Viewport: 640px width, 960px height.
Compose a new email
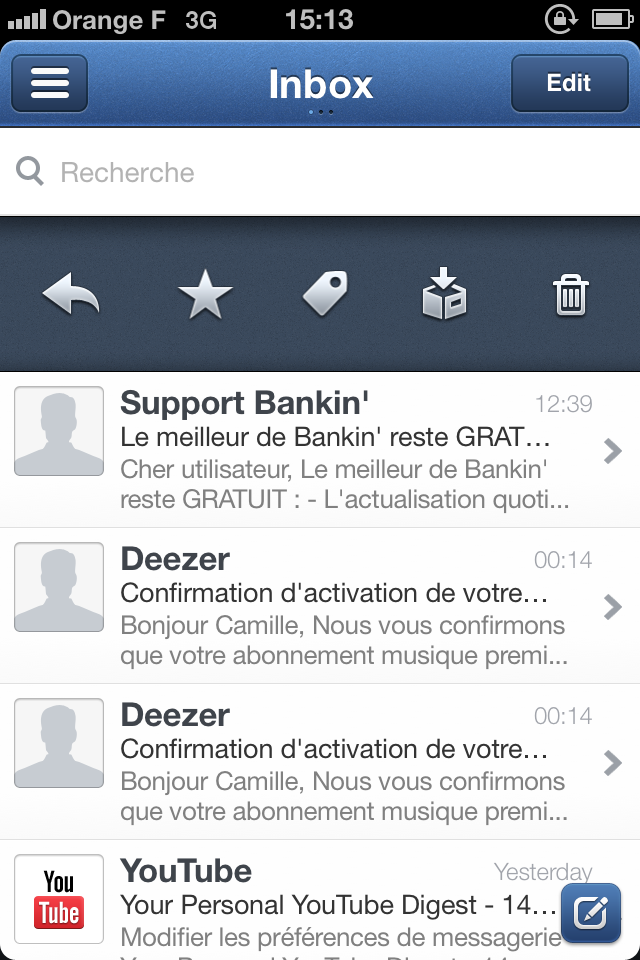tap(590, 913)
